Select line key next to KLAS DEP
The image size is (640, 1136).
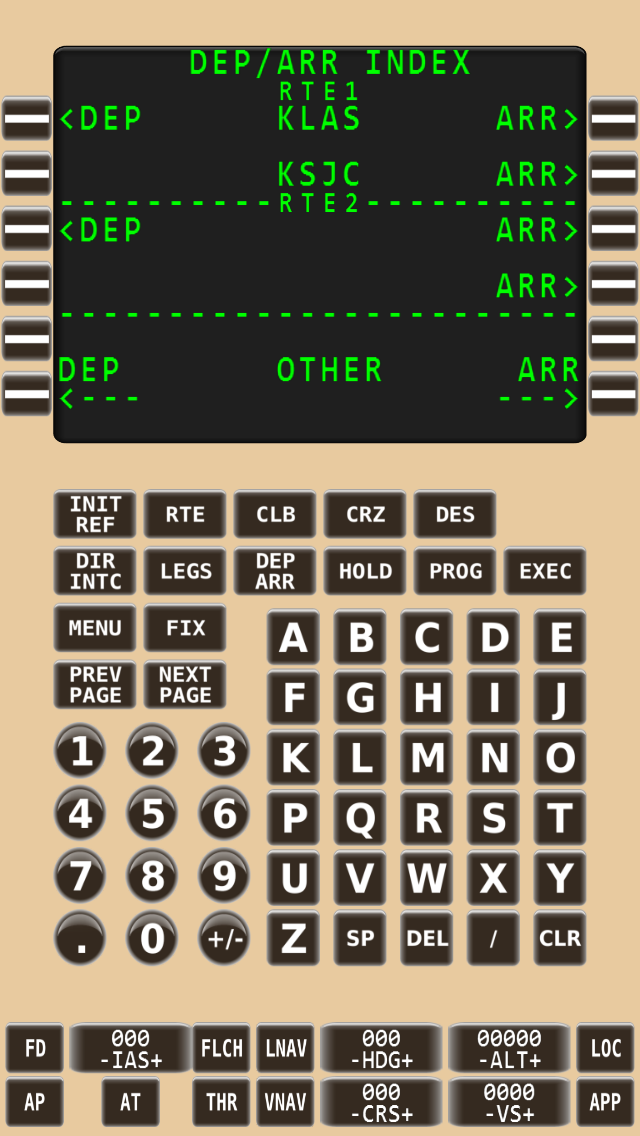tap(27, 118)
